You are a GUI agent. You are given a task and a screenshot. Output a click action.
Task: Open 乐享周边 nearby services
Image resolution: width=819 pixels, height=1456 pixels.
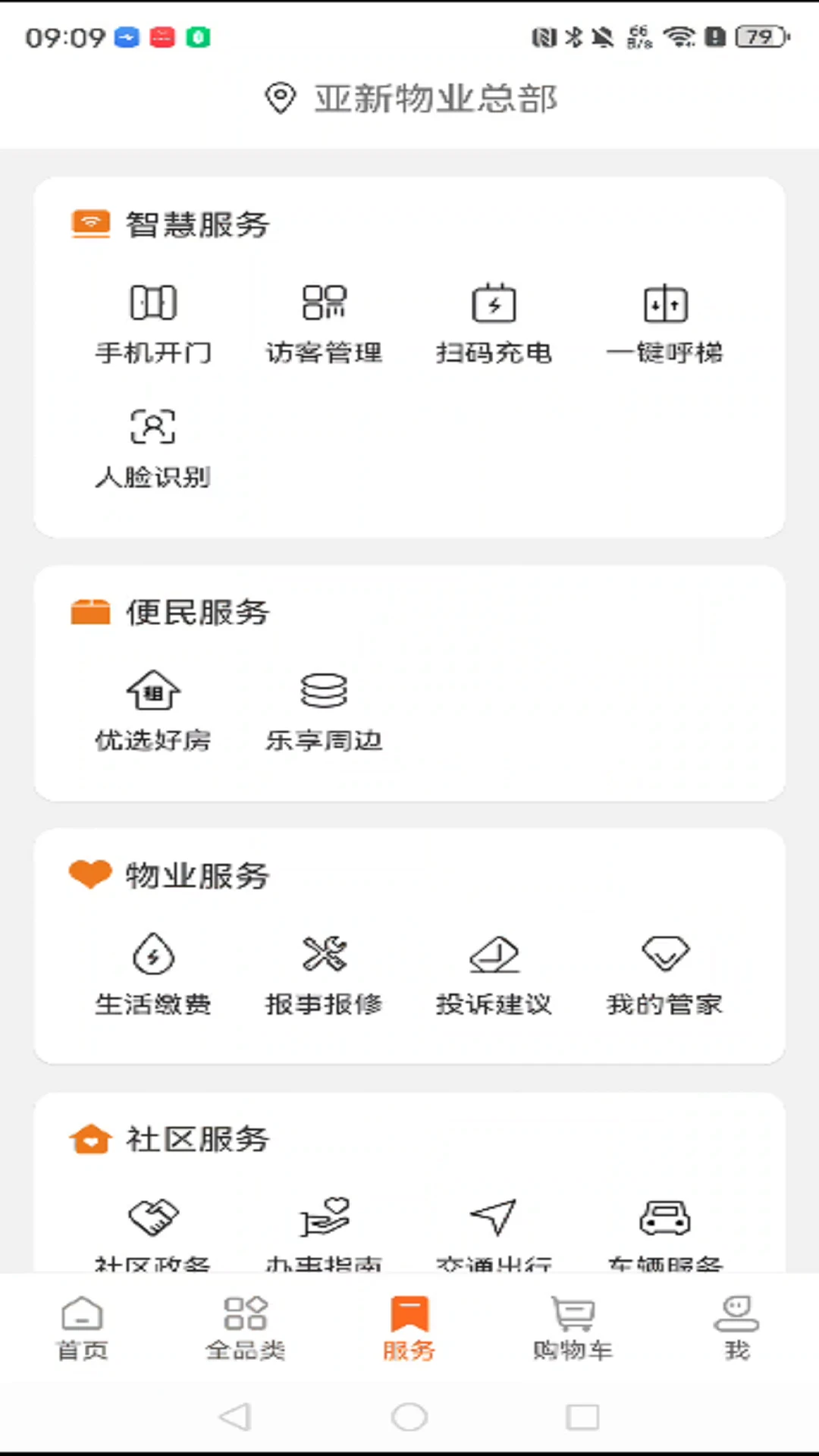pos(325,709)
